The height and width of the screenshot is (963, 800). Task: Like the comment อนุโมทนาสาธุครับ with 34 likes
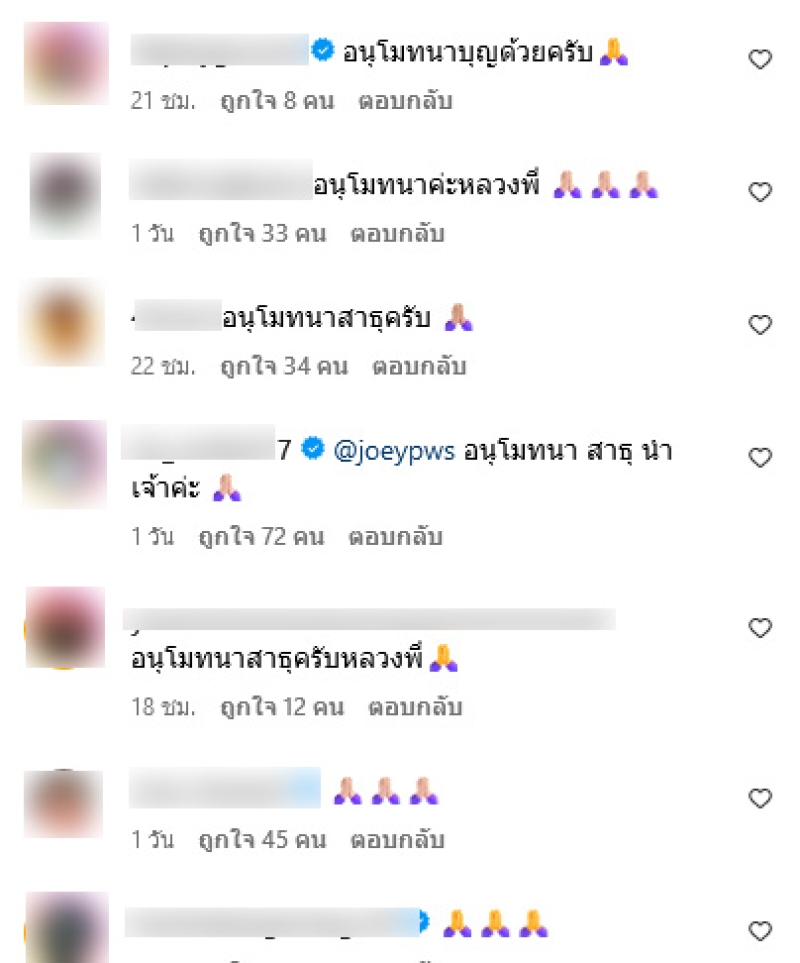[x=760, y=325]
